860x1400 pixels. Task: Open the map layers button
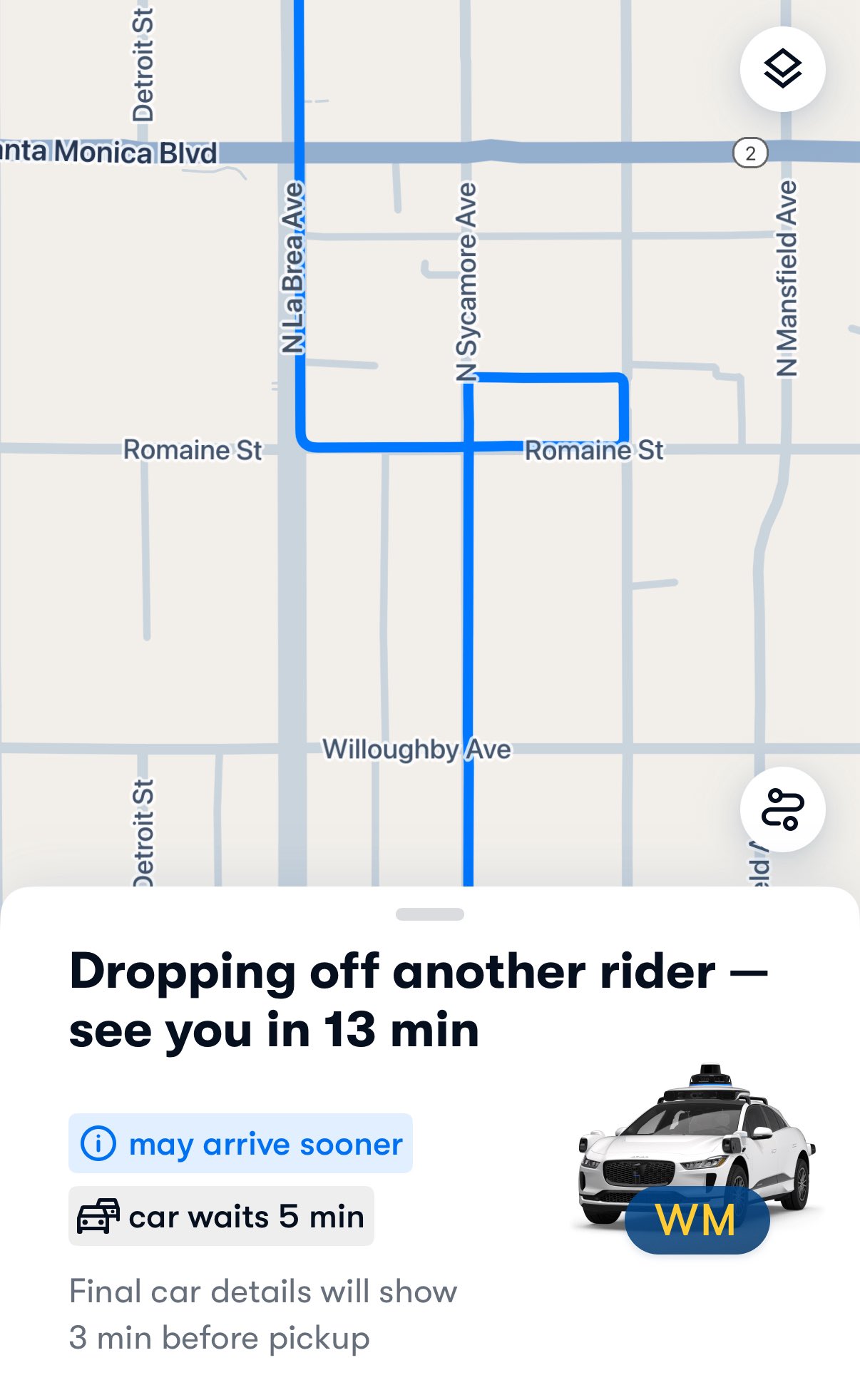782,69
